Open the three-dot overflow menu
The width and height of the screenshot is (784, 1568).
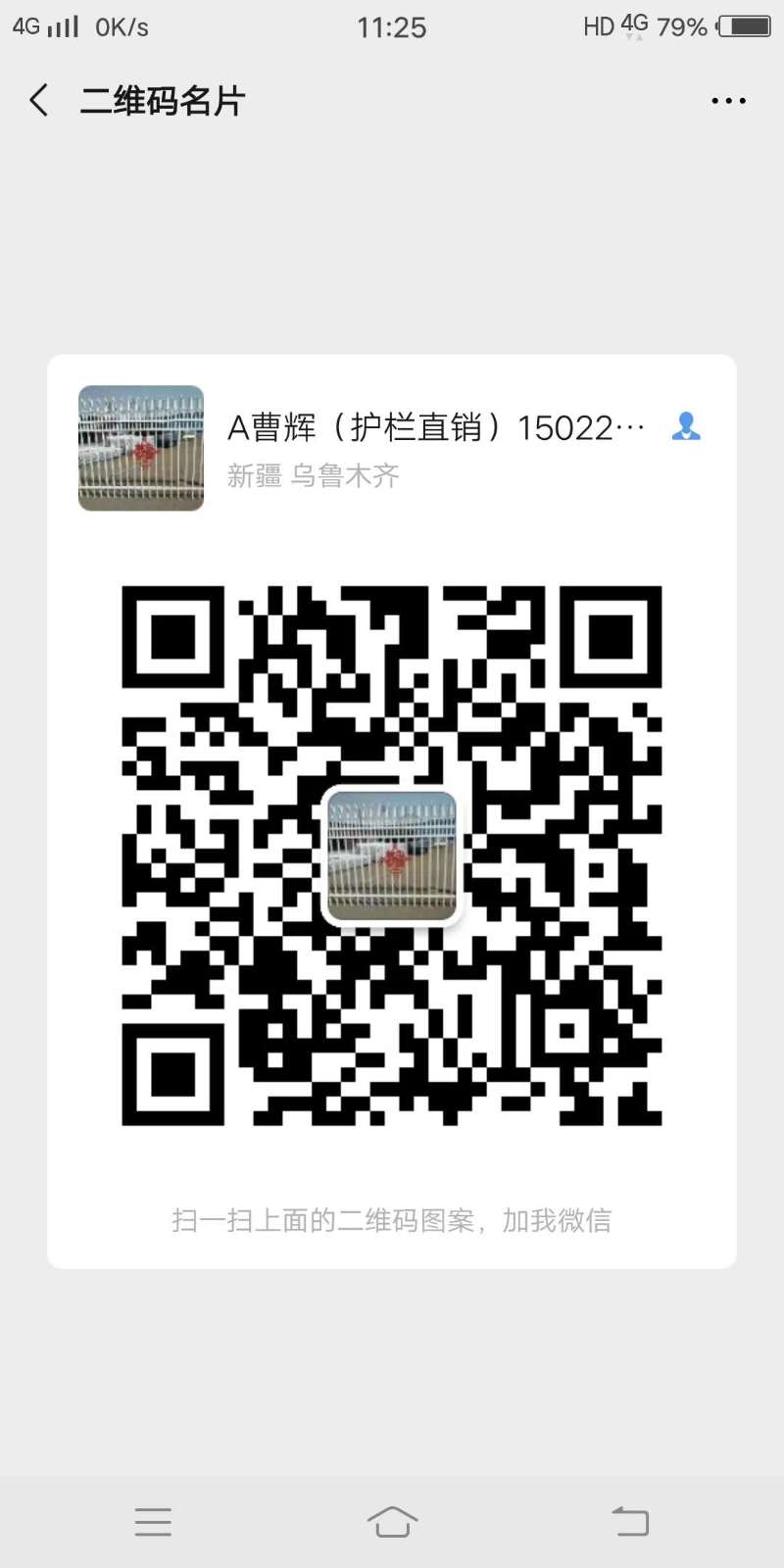tap(728, 101)
